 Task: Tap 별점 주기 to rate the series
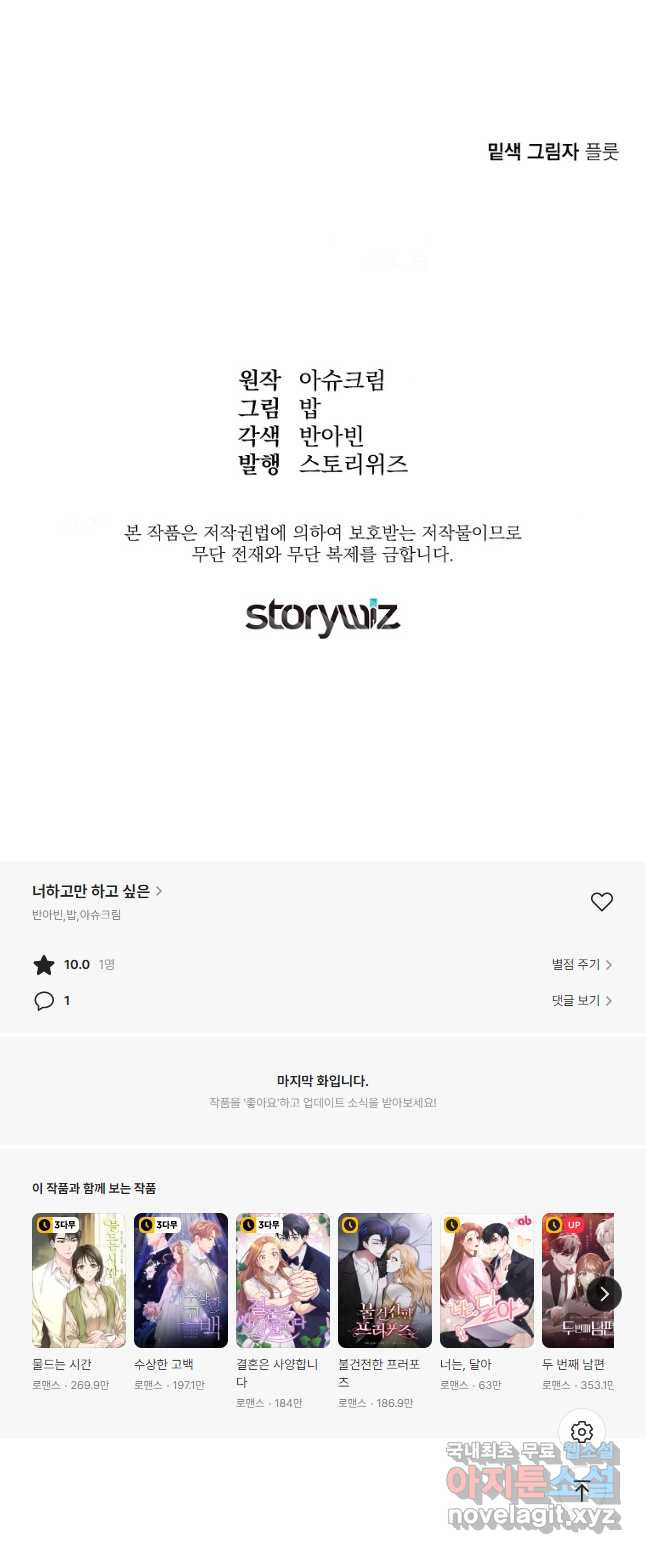coord(581,965)
